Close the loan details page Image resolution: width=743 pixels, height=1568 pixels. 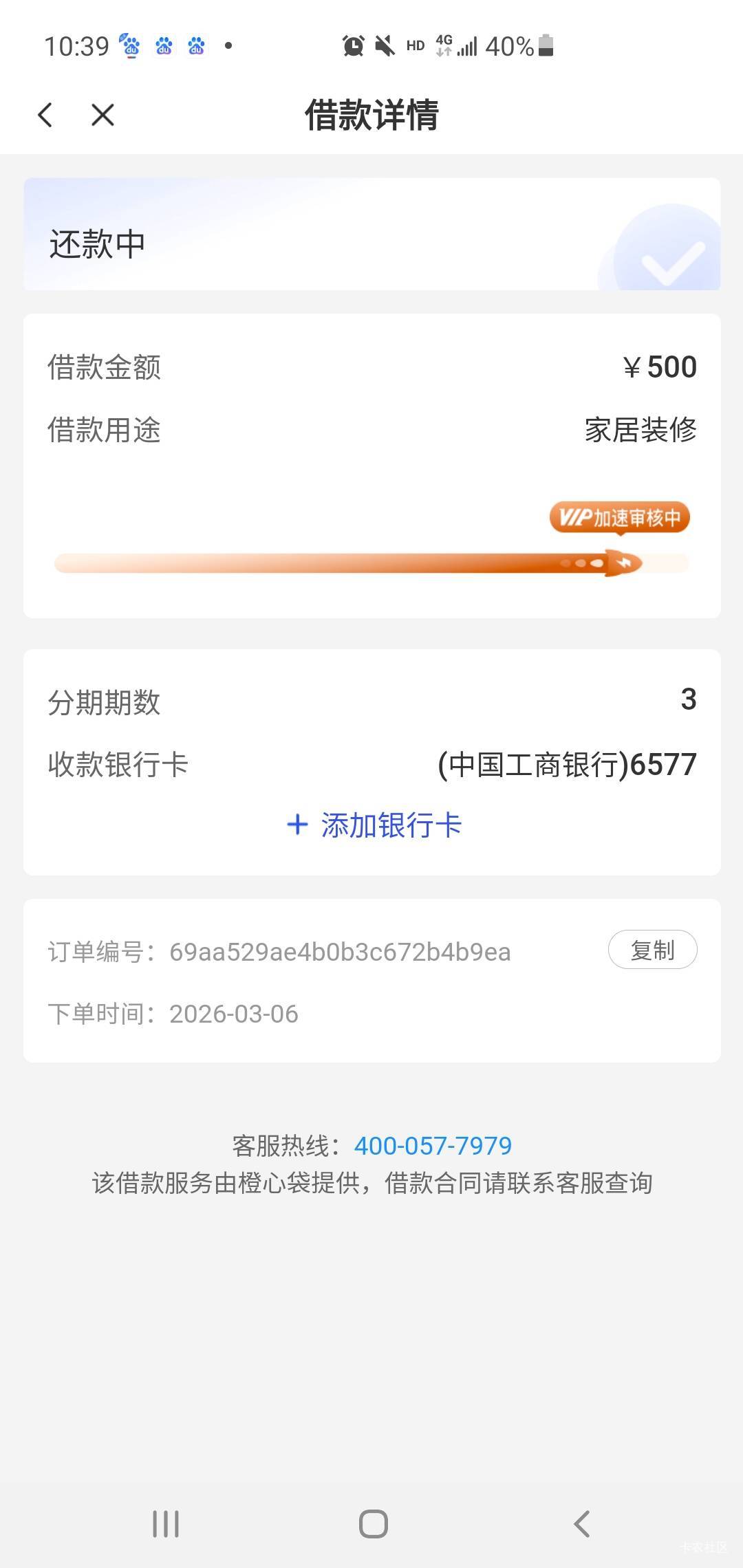point(103,115)
